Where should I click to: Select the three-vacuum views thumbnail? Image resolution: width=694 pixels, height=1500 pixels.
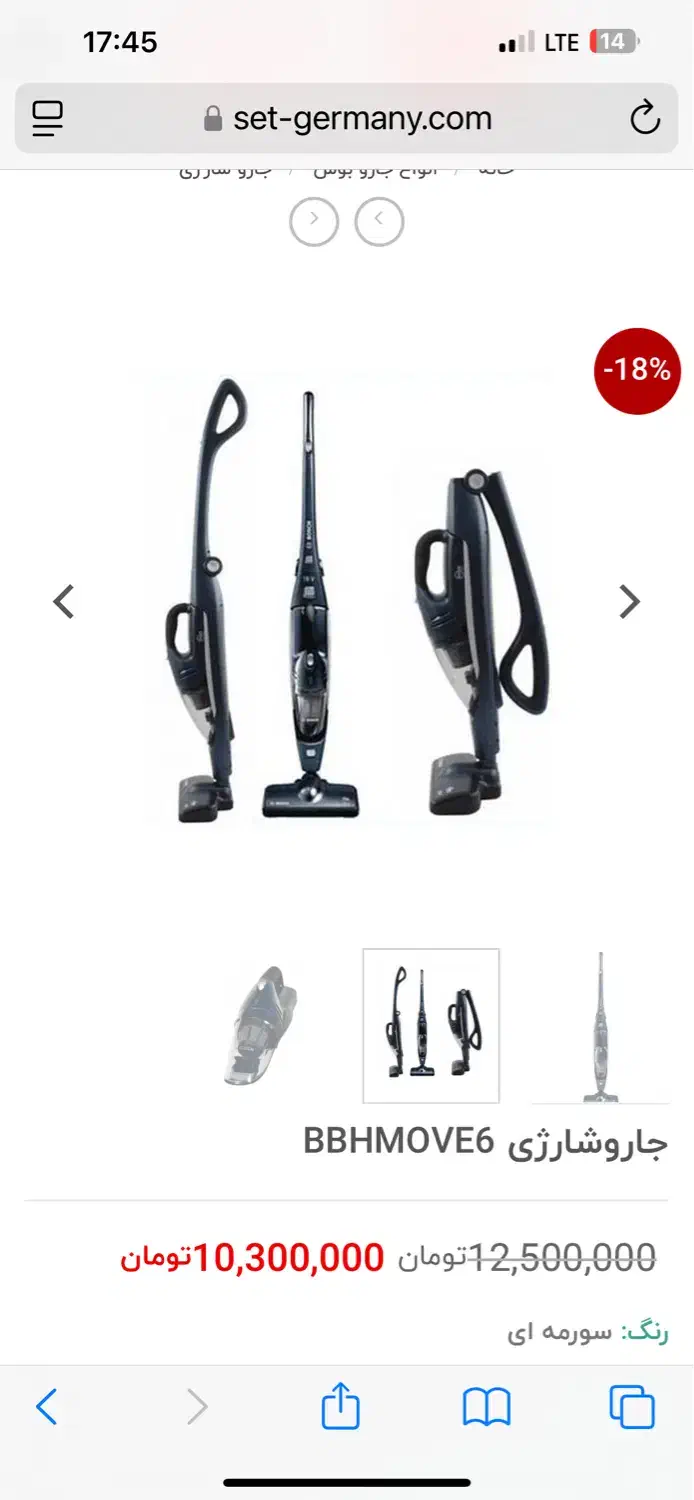click(x=431, y=1026)
